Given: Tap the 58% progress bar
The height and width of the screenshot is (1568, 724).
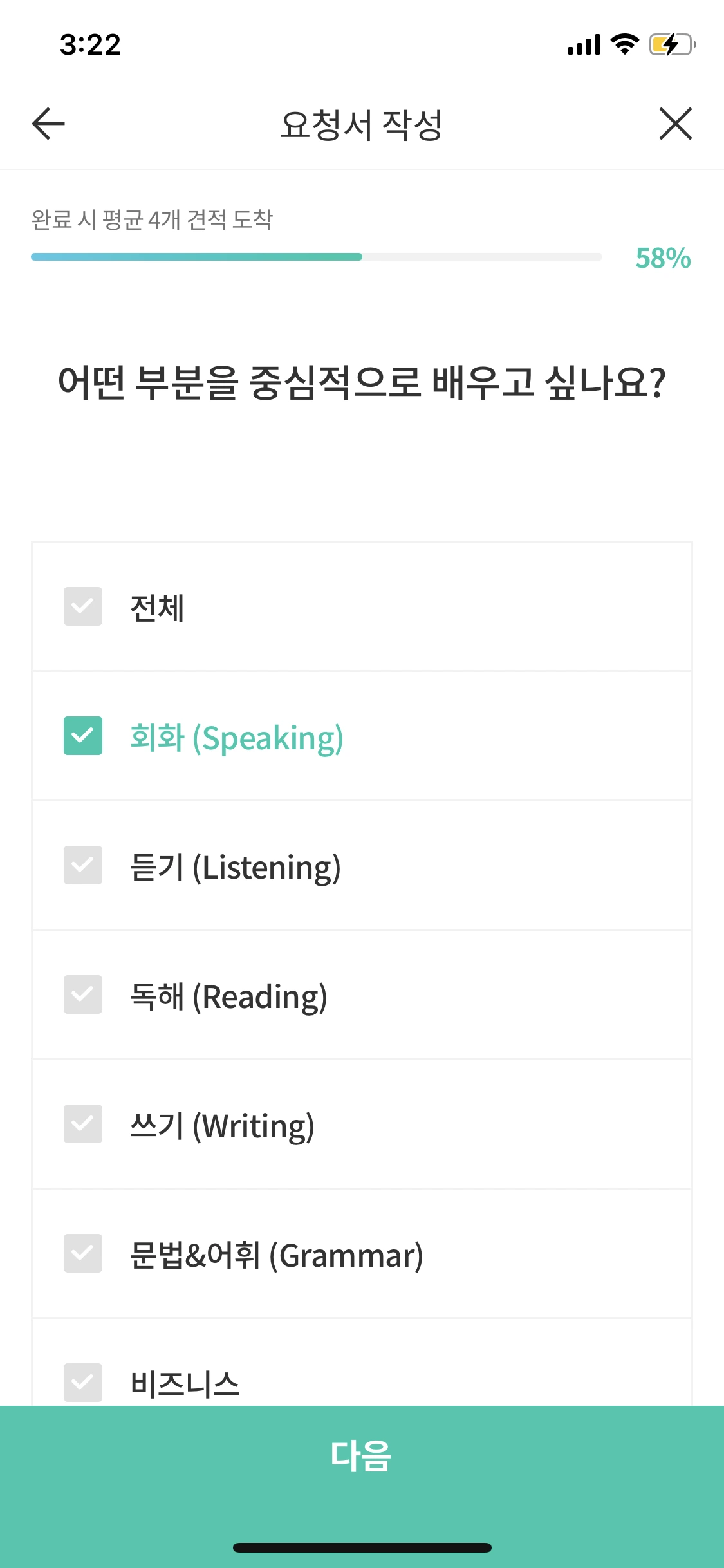Looking at the screenshot, I should (317, 257).
